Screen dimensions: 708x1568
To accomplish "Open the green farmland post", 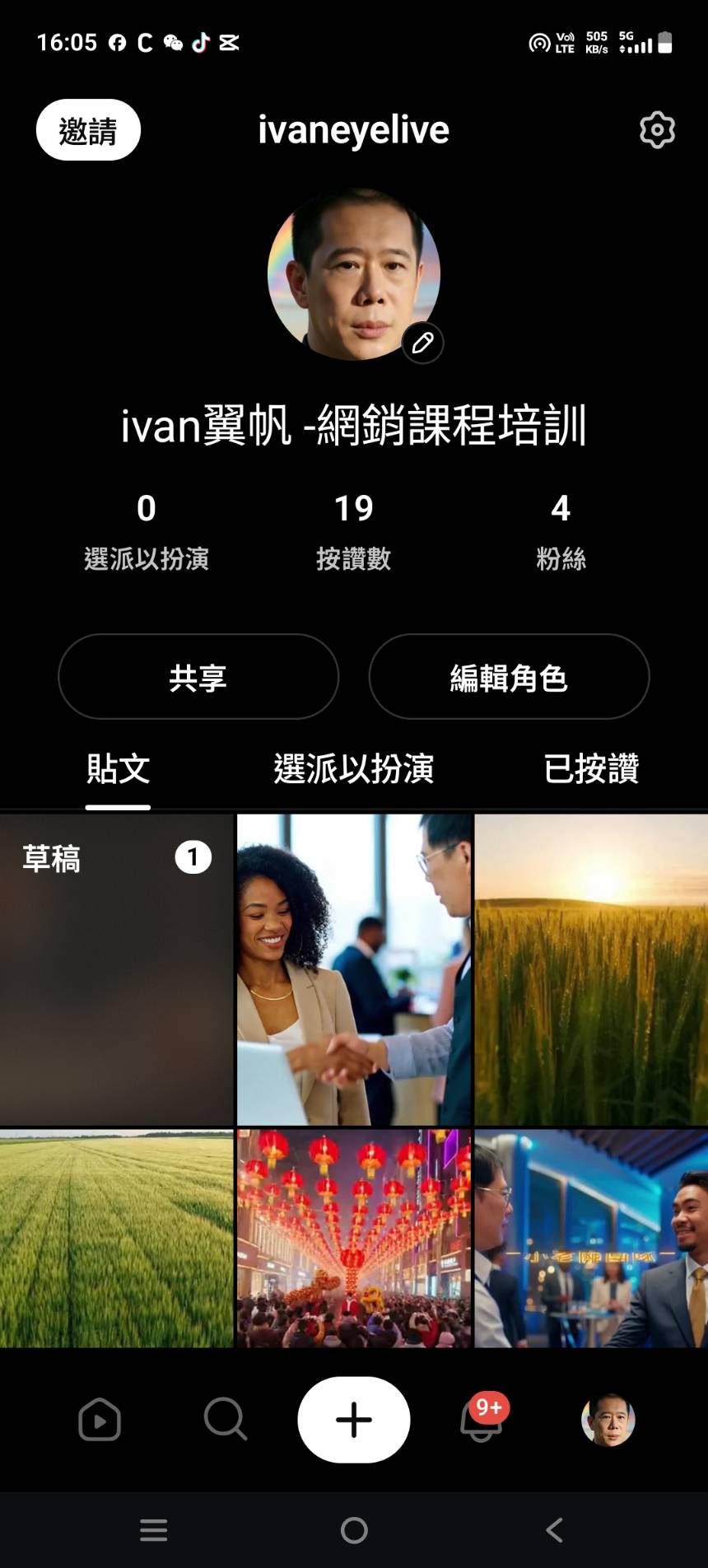I will coord(117,1238).
